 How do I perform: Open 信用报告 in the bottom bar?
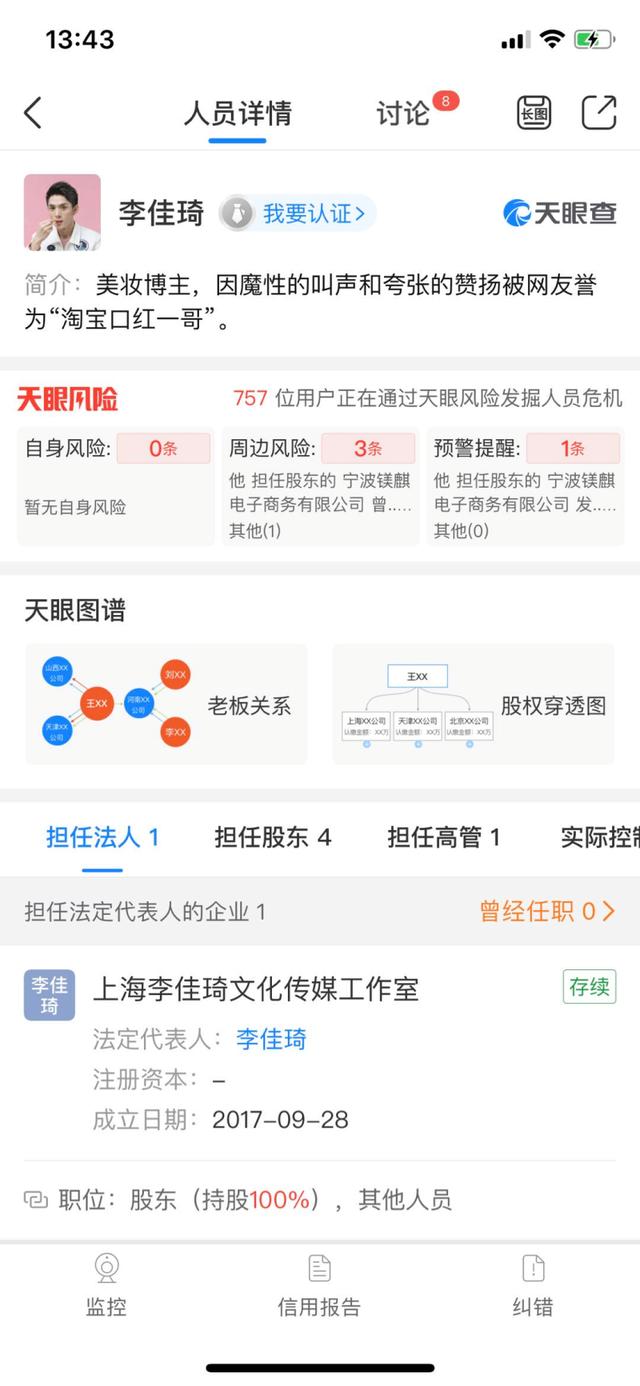pyautogui.click(x=319, y=1285)
